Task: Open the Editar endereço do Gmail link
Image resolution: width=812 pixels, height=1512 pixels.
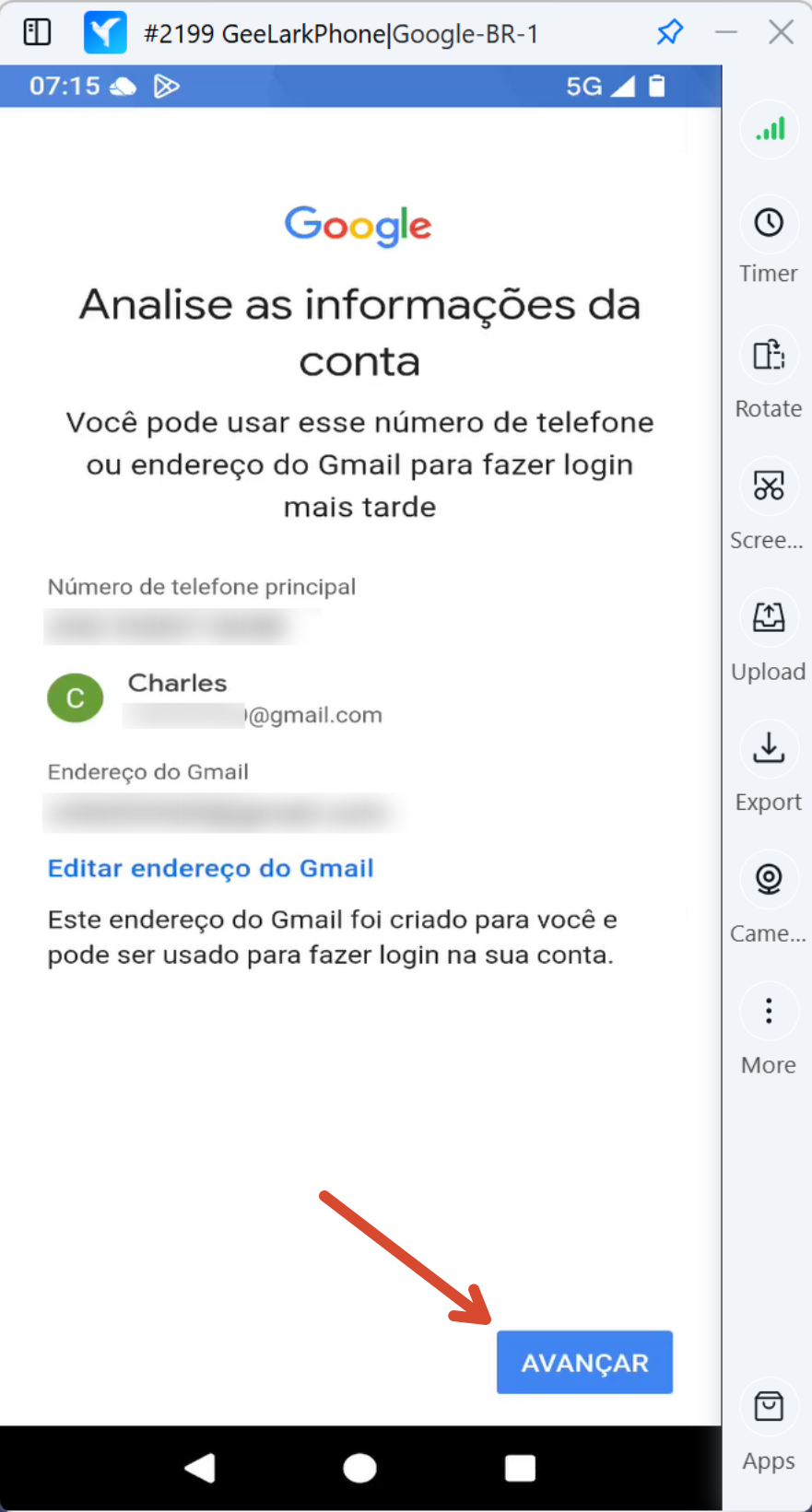Action: tap(211, 868)
